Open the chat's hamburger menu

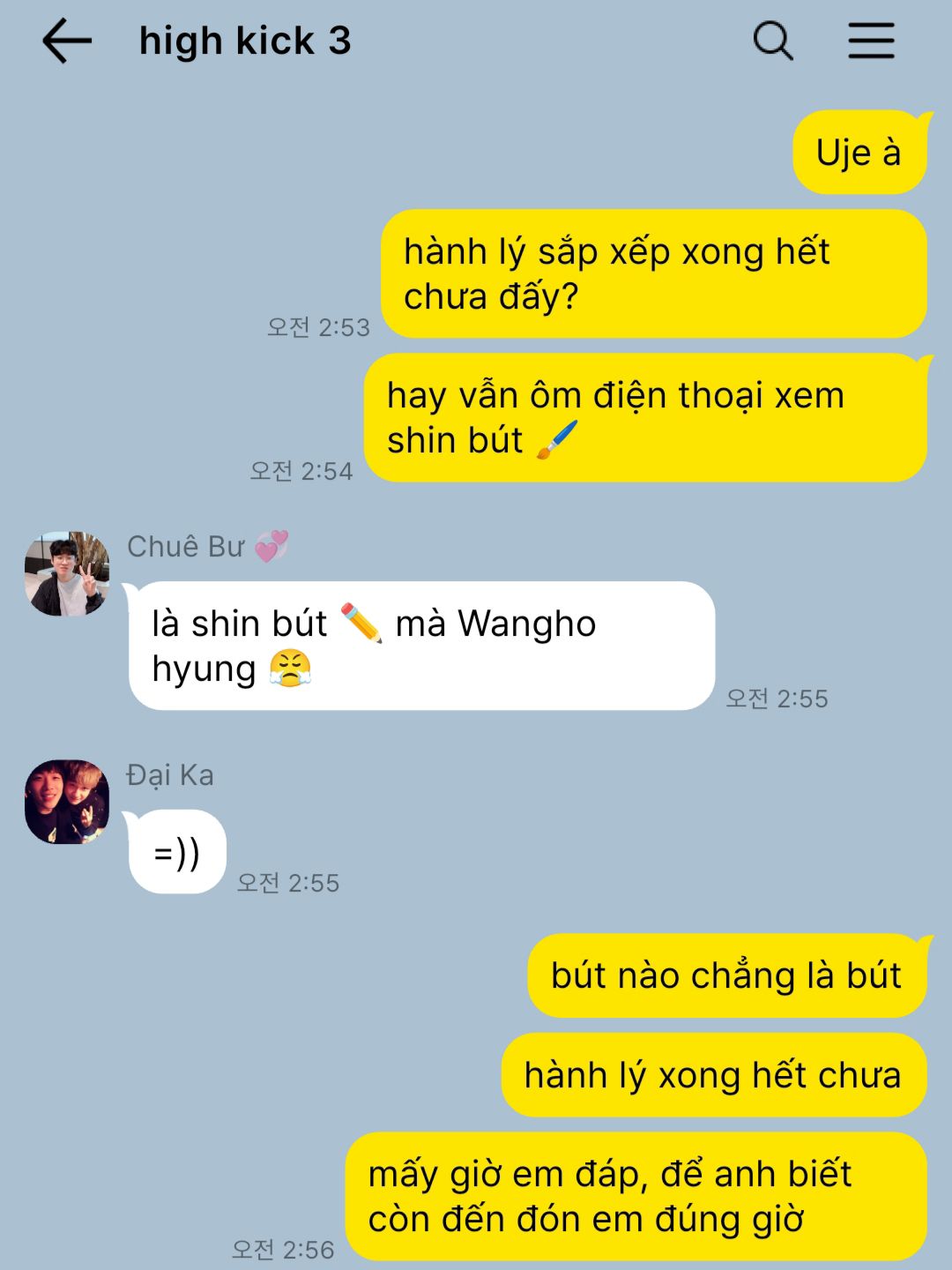pyautogui.click(x=871, y=41)
